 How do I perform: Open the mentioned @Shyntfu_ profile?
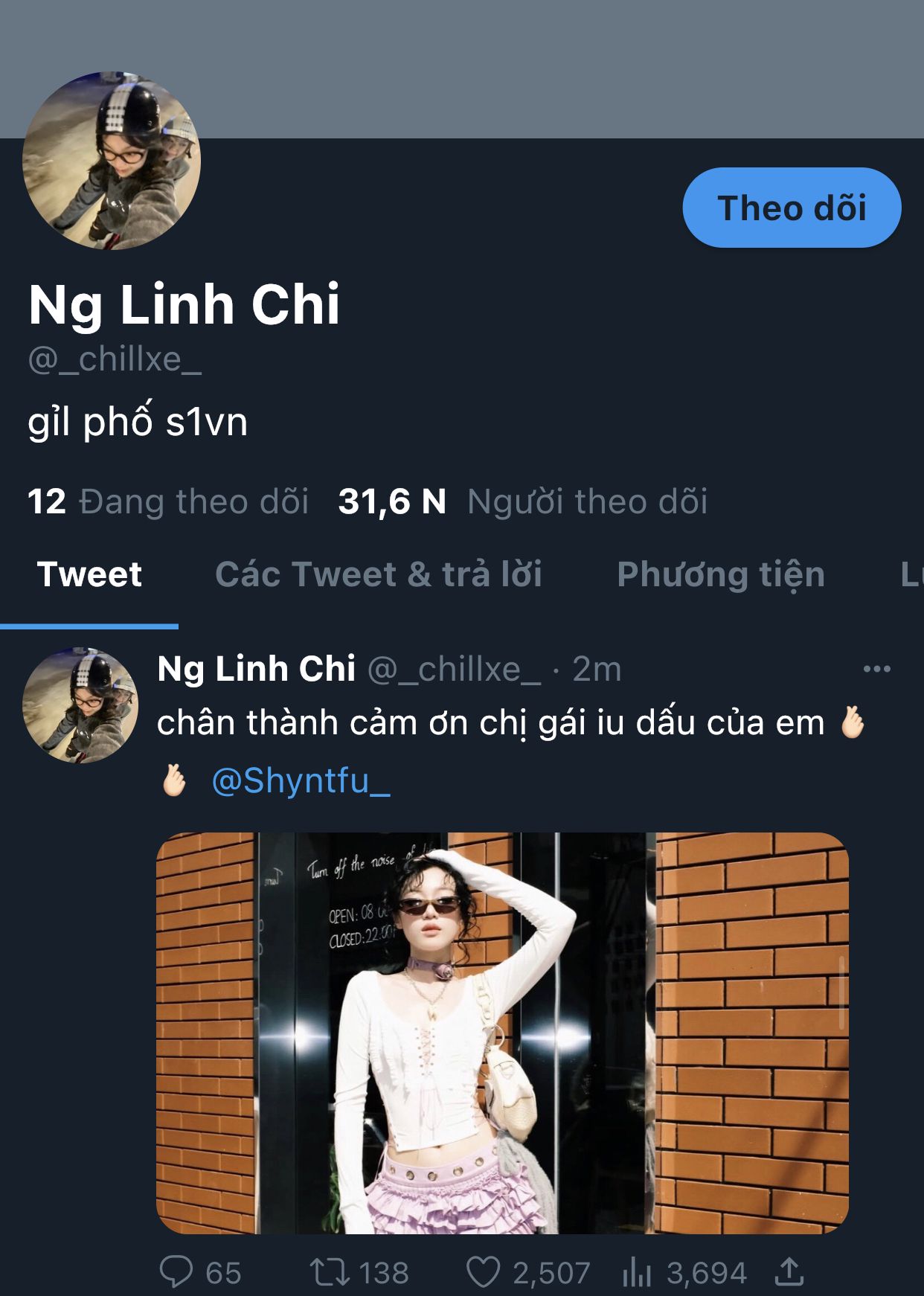[x=301, y=781]
